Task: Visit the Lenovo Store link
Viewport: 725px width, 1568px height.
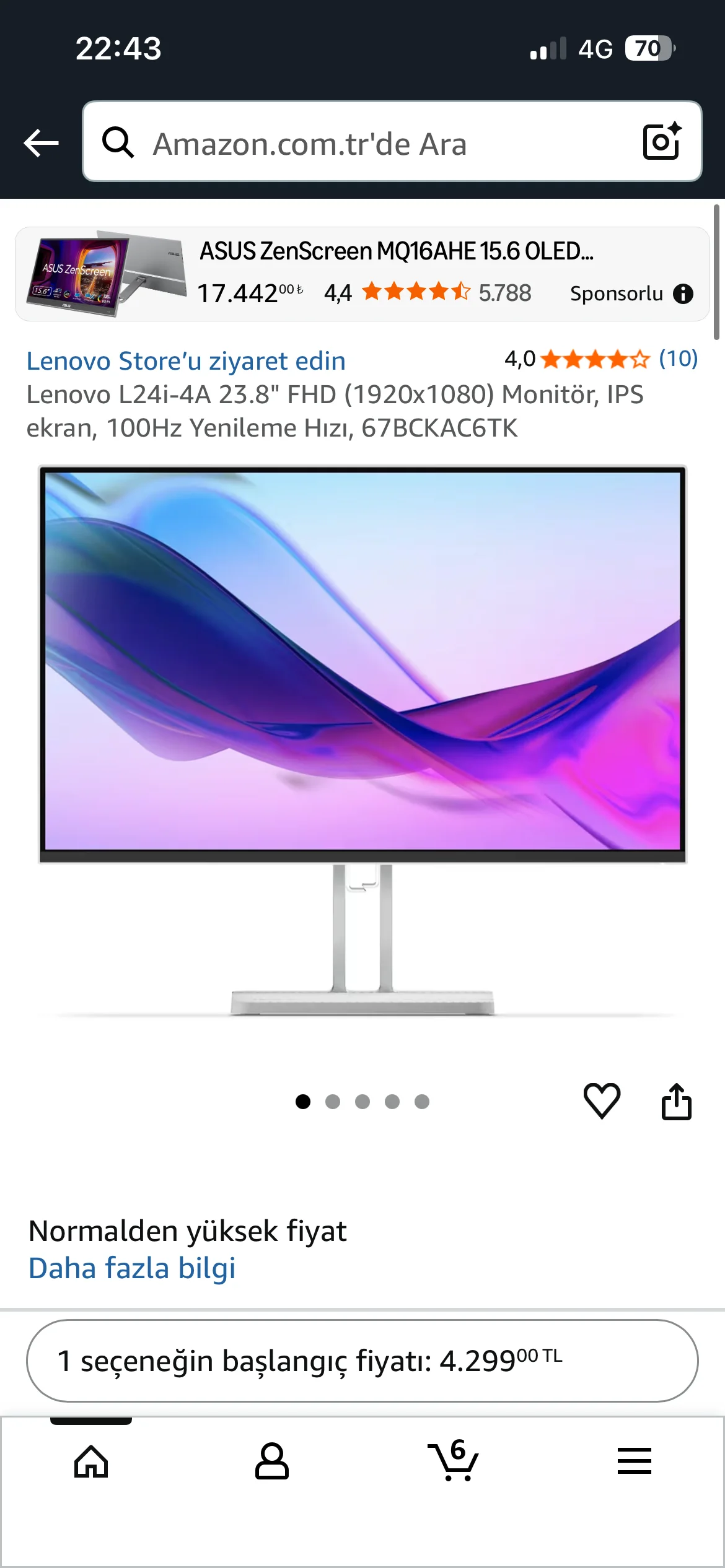Action: tap(185, 361)
